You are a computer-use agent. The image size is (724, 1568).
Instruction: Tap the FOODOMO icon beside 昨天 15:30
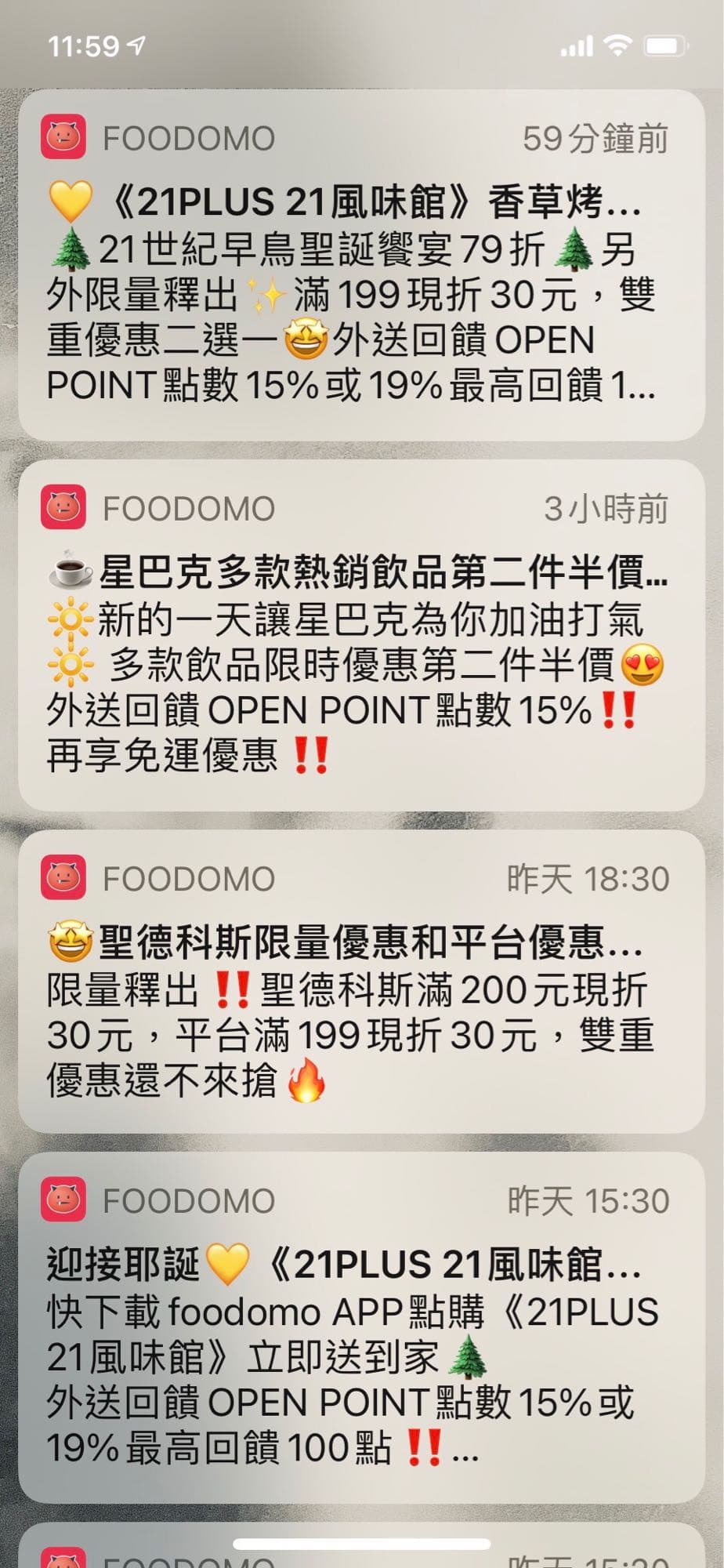click(66, 1200)
